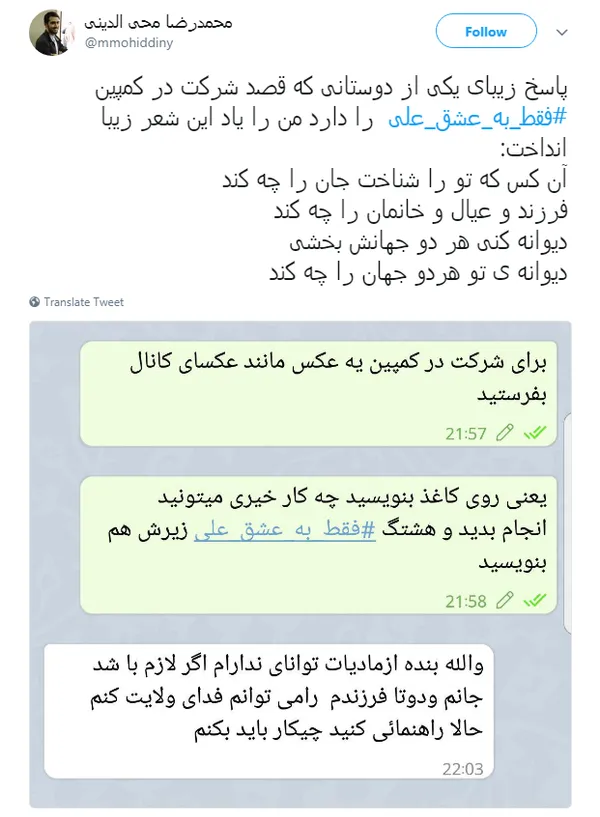Open the @mmohiddiny profile handle

129,43
